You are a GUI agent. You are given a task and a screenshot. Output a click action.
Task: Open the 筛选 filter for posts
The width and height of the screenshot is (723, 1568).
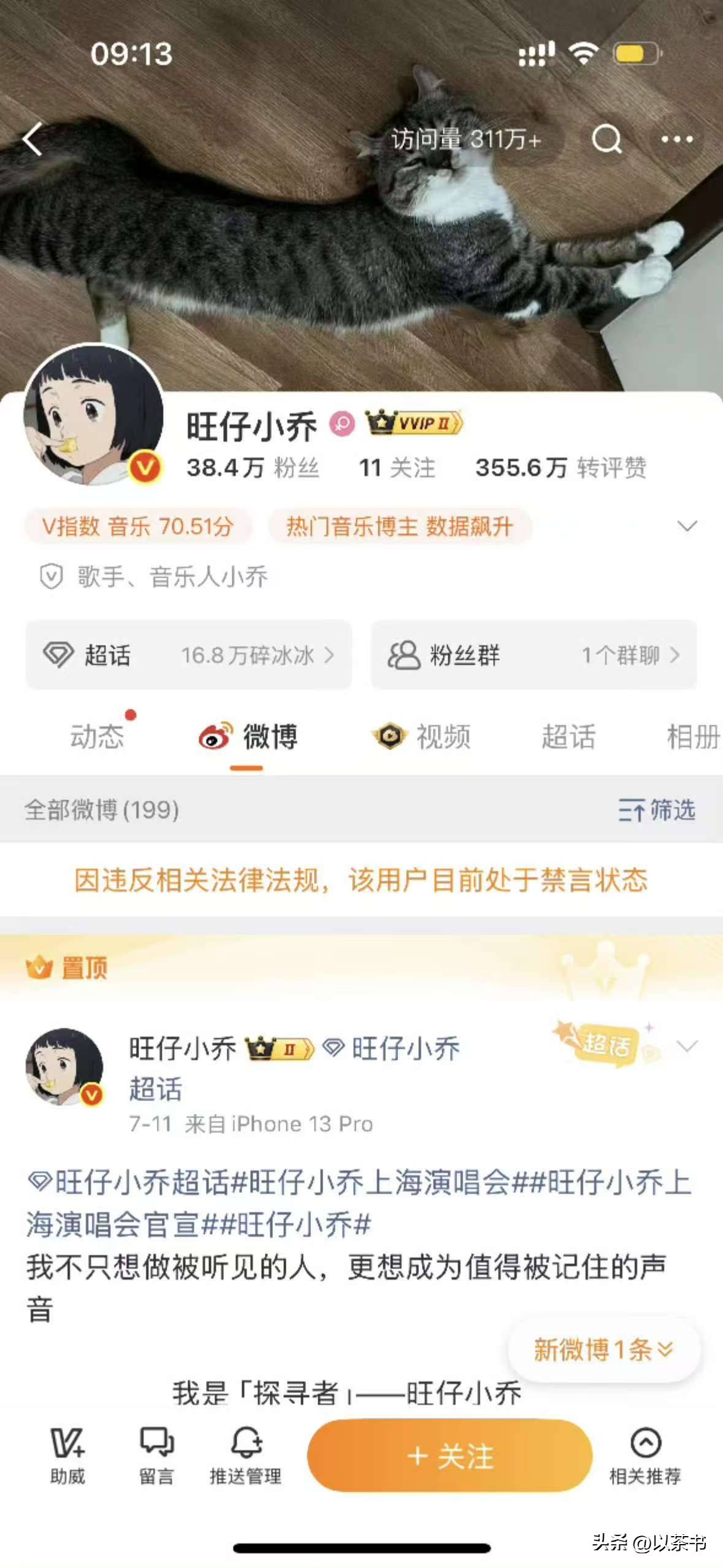point(656,810)
